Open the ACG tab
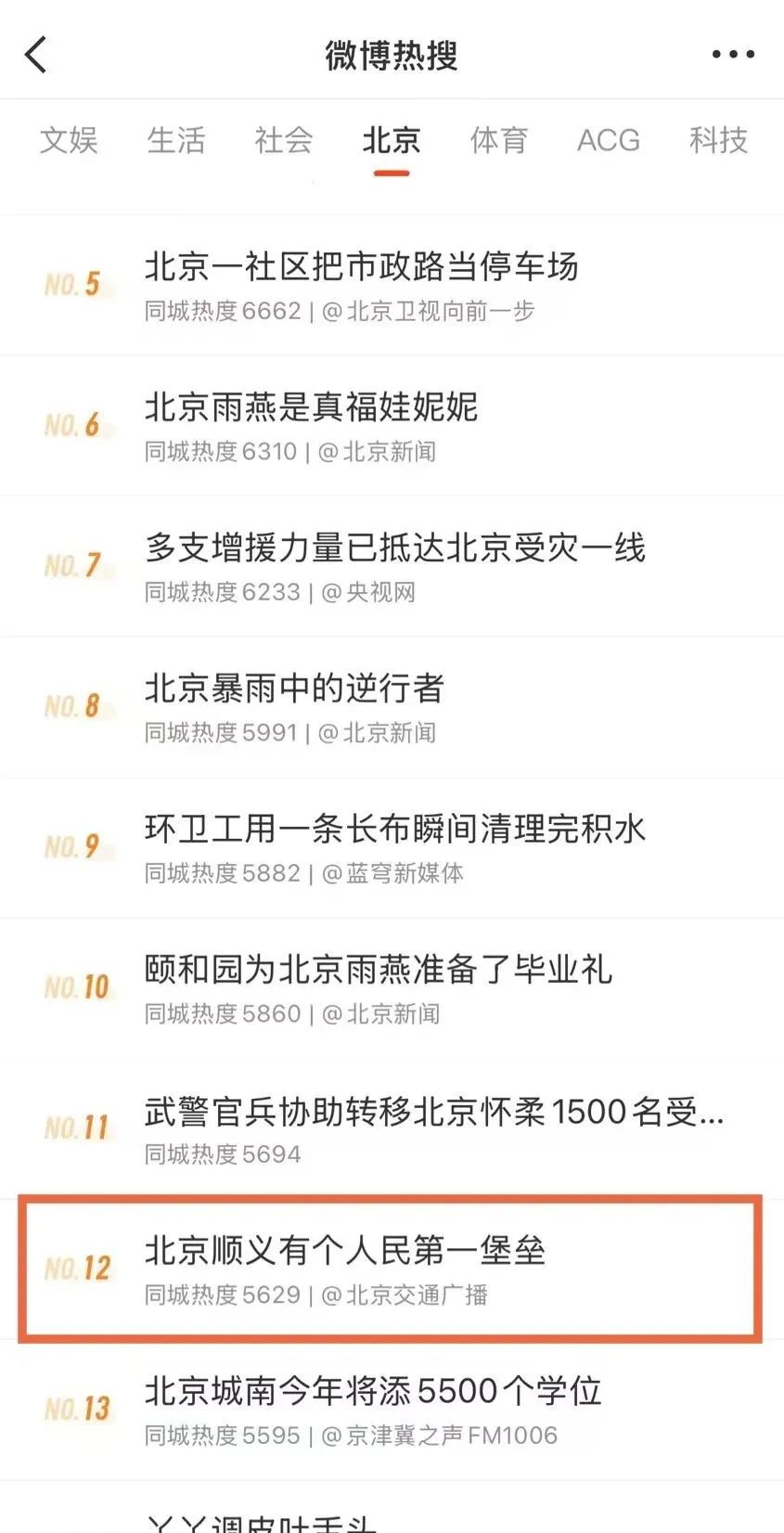Viewport: 784px width, 1533px height. click(608, 140)
